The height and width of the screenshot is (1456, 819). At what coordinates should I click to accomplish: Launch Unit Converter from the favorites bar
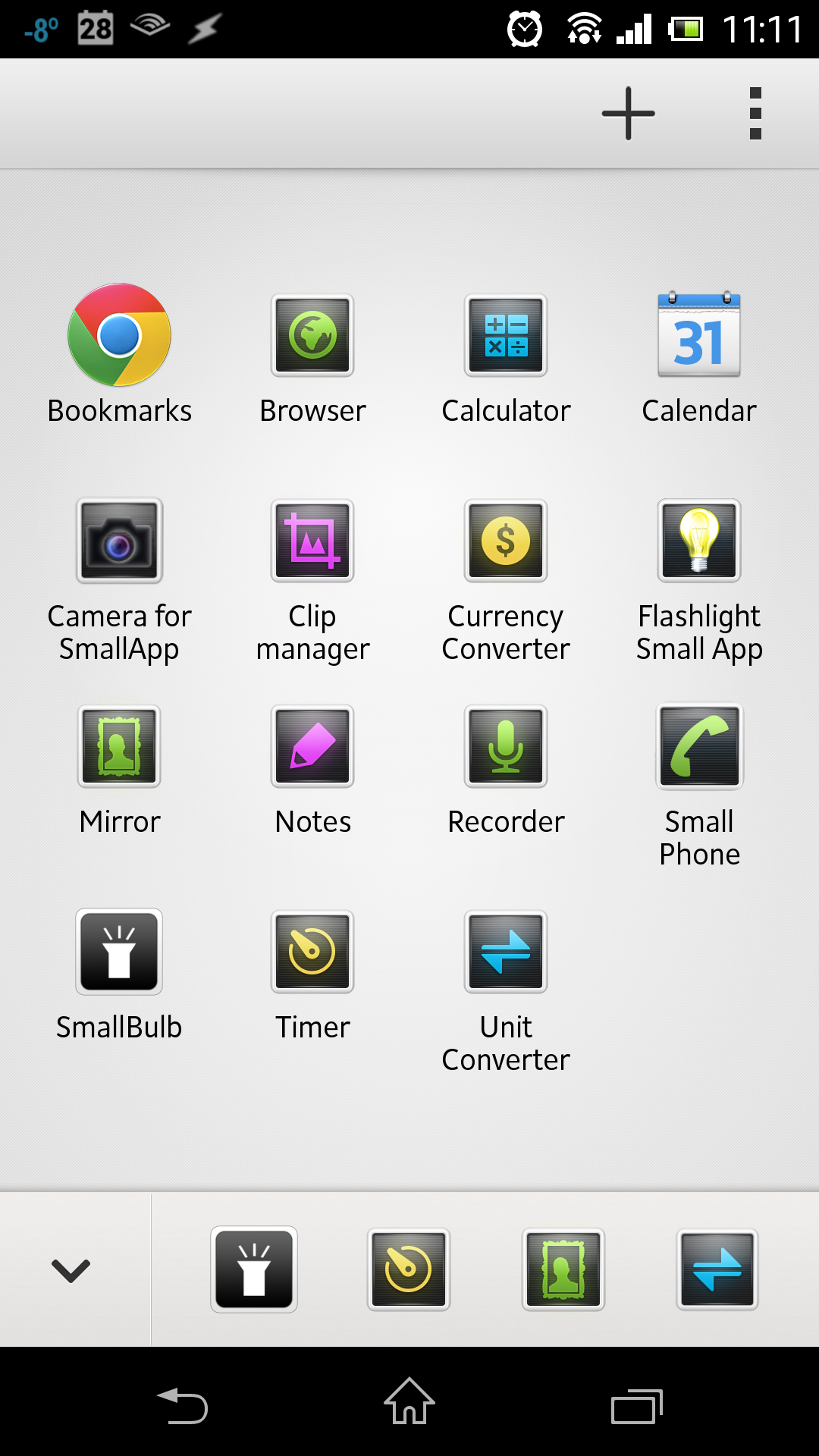point(717,1269)
